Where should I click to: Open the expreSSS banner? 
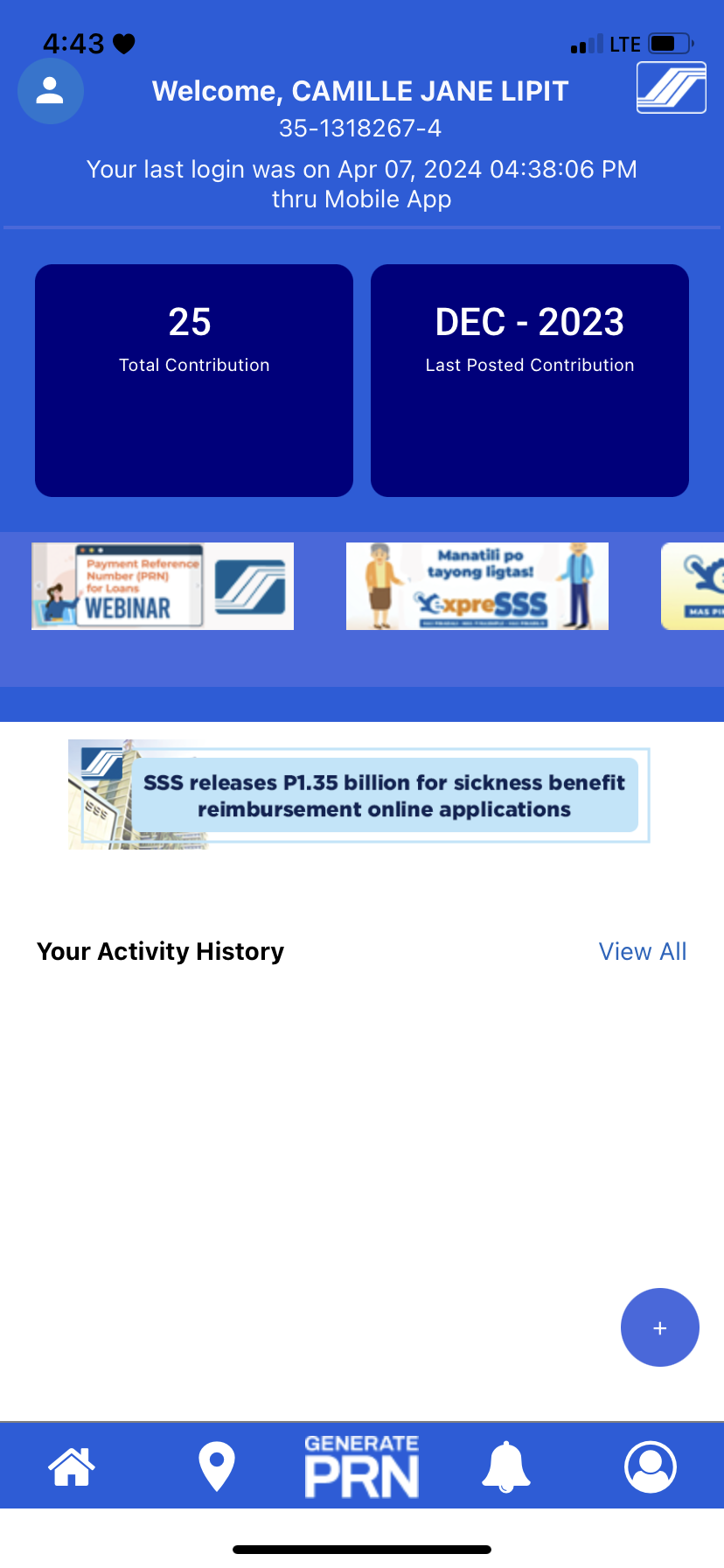click(477, 586)
